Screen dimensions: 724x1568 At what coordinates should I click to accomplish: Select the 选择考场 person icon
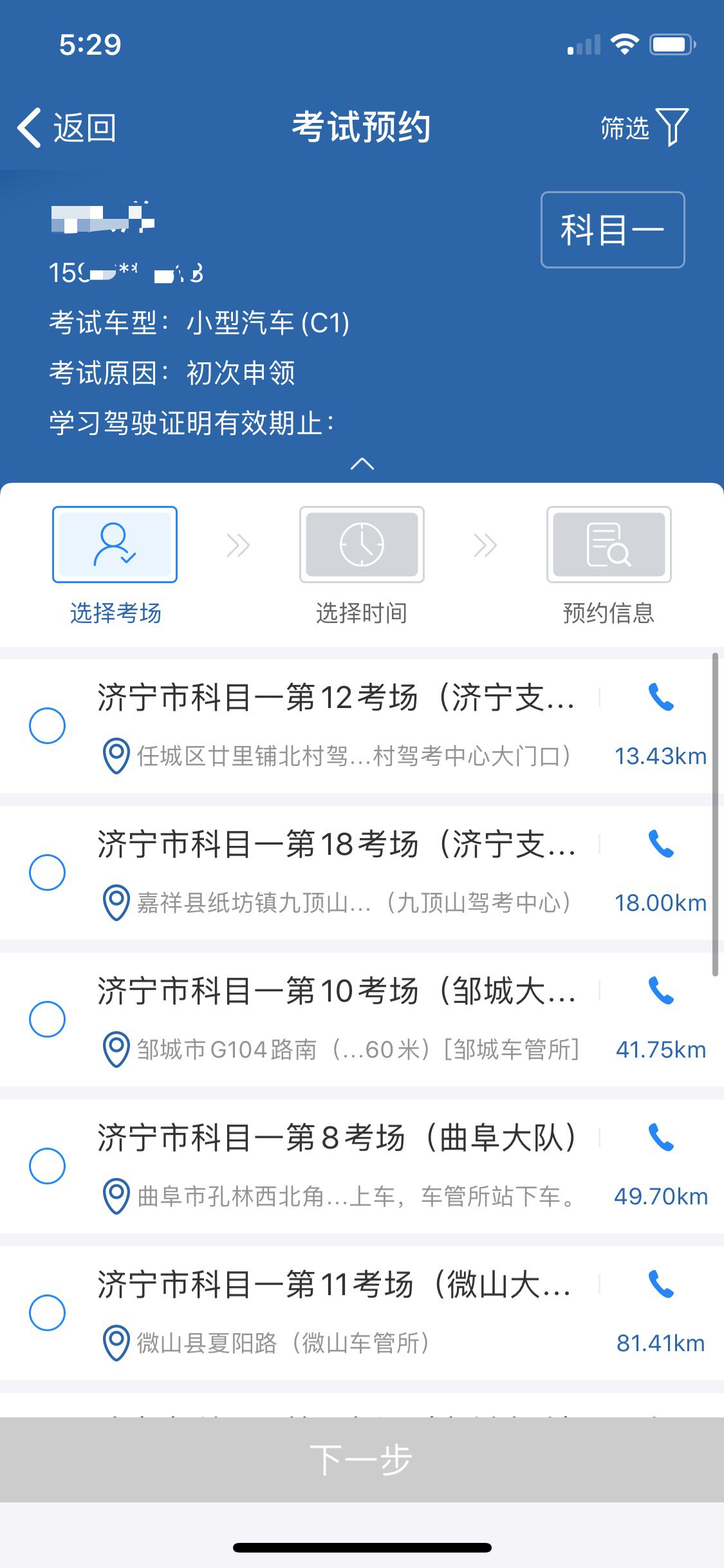click(x=114, y=544)
